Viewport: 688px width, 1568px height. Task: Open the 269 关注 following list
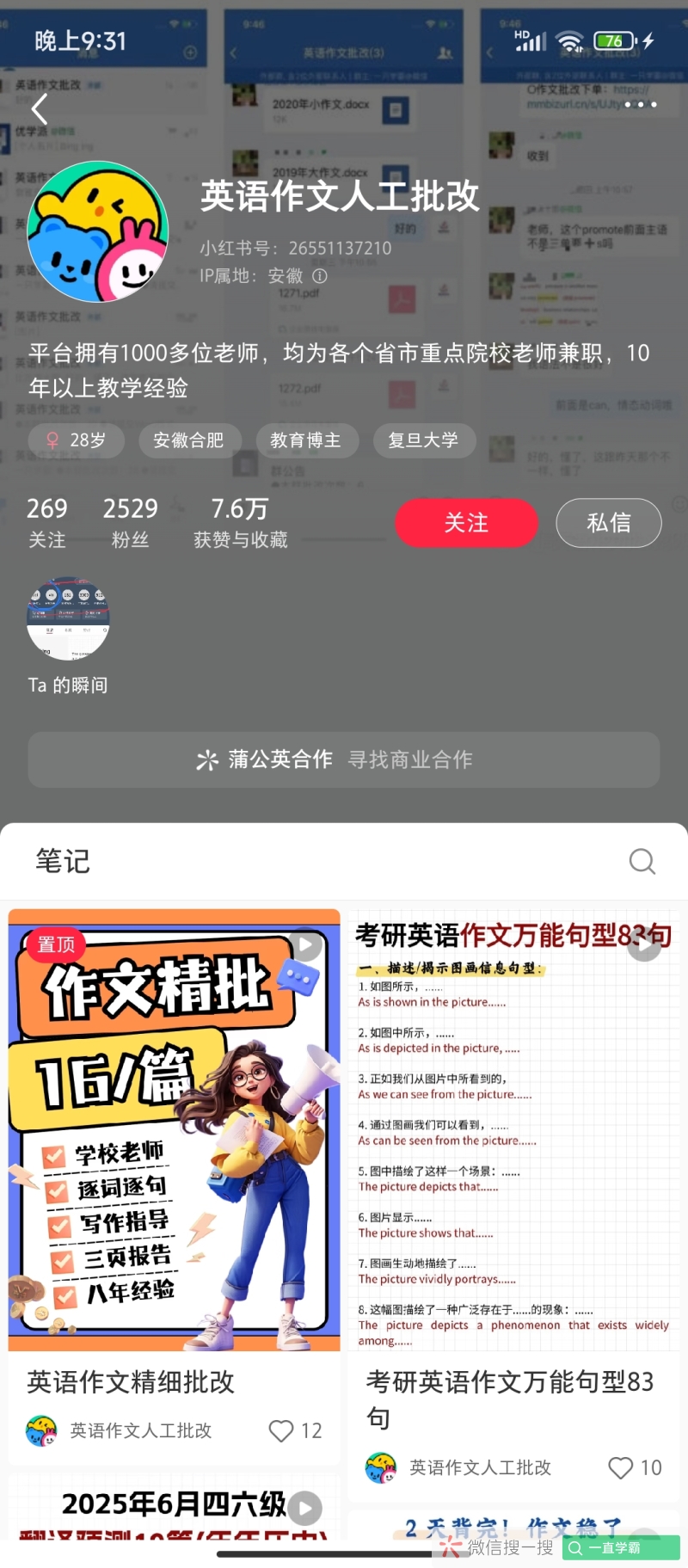[x=47, y=522]
